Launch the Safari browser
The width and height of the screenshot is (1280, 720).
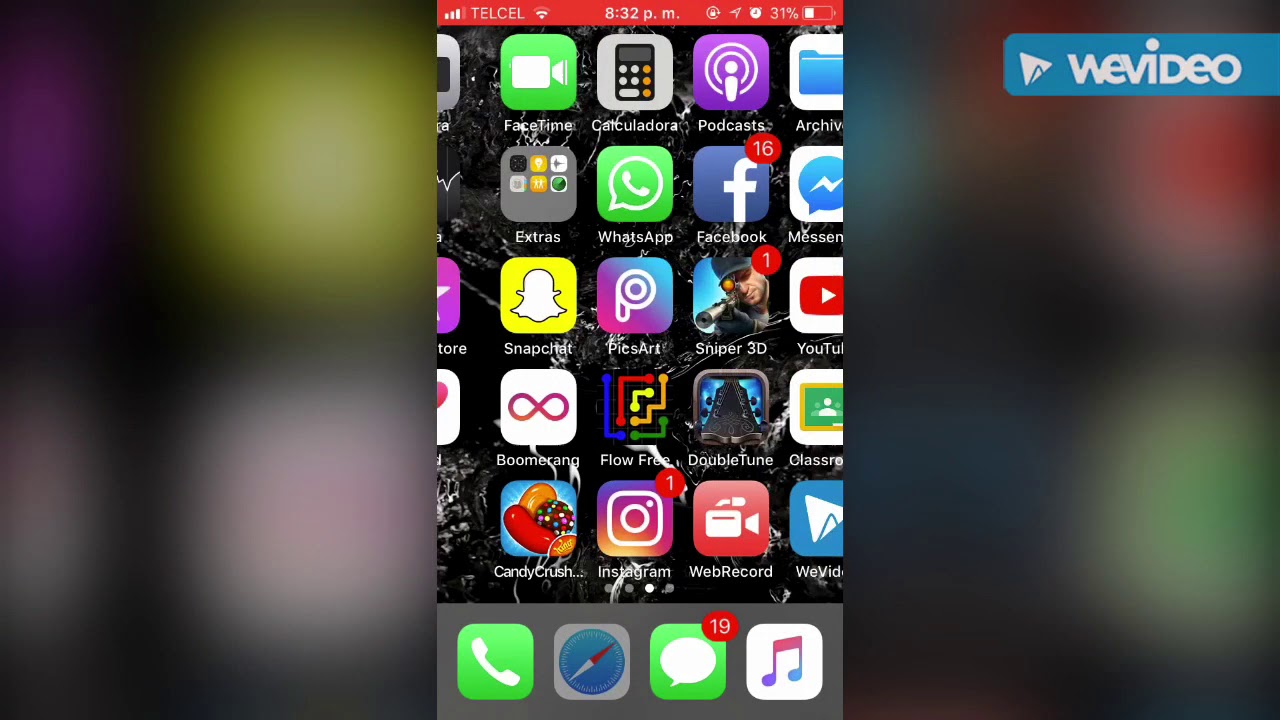[x=591, y=661]
